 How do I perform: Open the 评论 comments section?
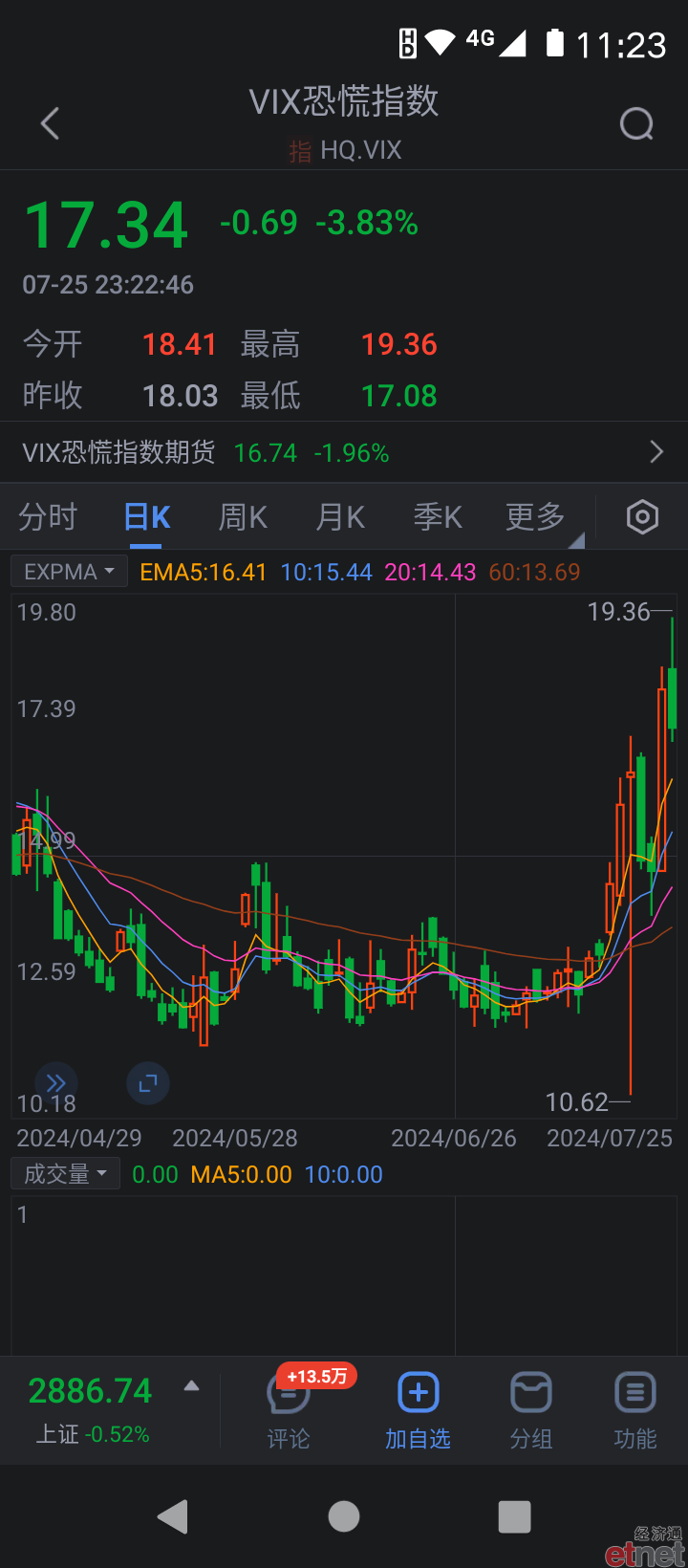click(x=289, y=1410)
